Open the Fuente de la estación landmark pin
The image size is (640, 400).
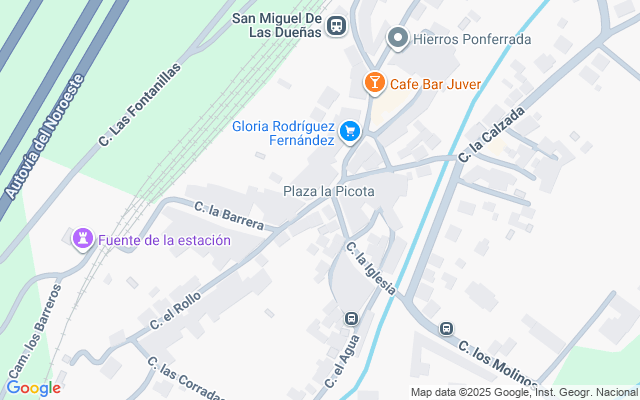point(83,239)
